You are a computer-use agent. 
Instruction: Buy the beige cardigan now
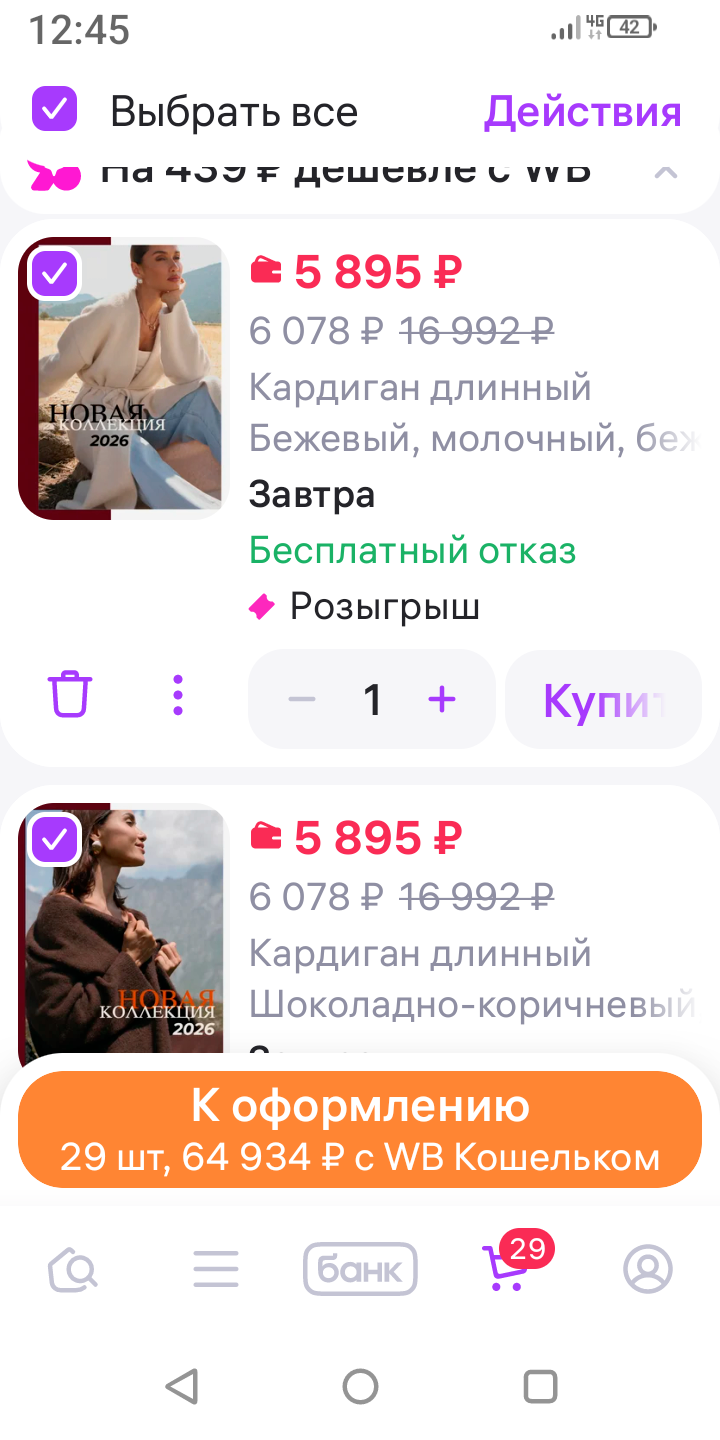(603, 700)
